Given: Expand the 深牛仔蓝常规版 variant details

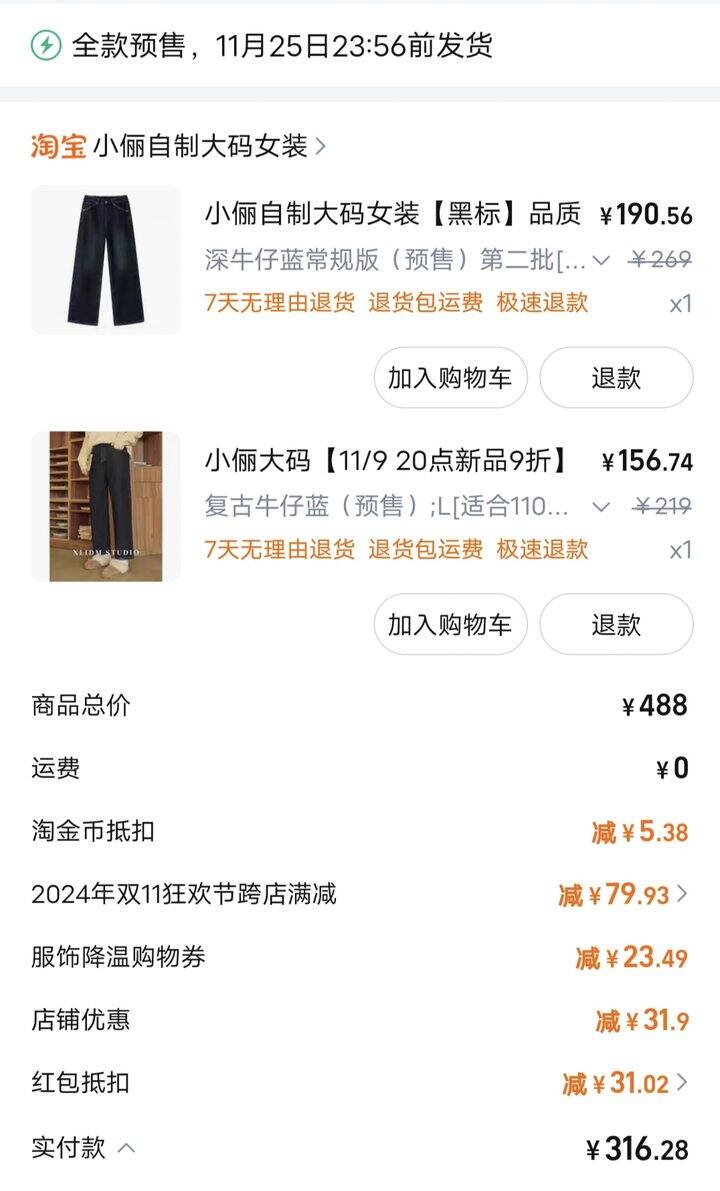Looking at the screenshot, I should pyautogui.click(x=600, y=261).
